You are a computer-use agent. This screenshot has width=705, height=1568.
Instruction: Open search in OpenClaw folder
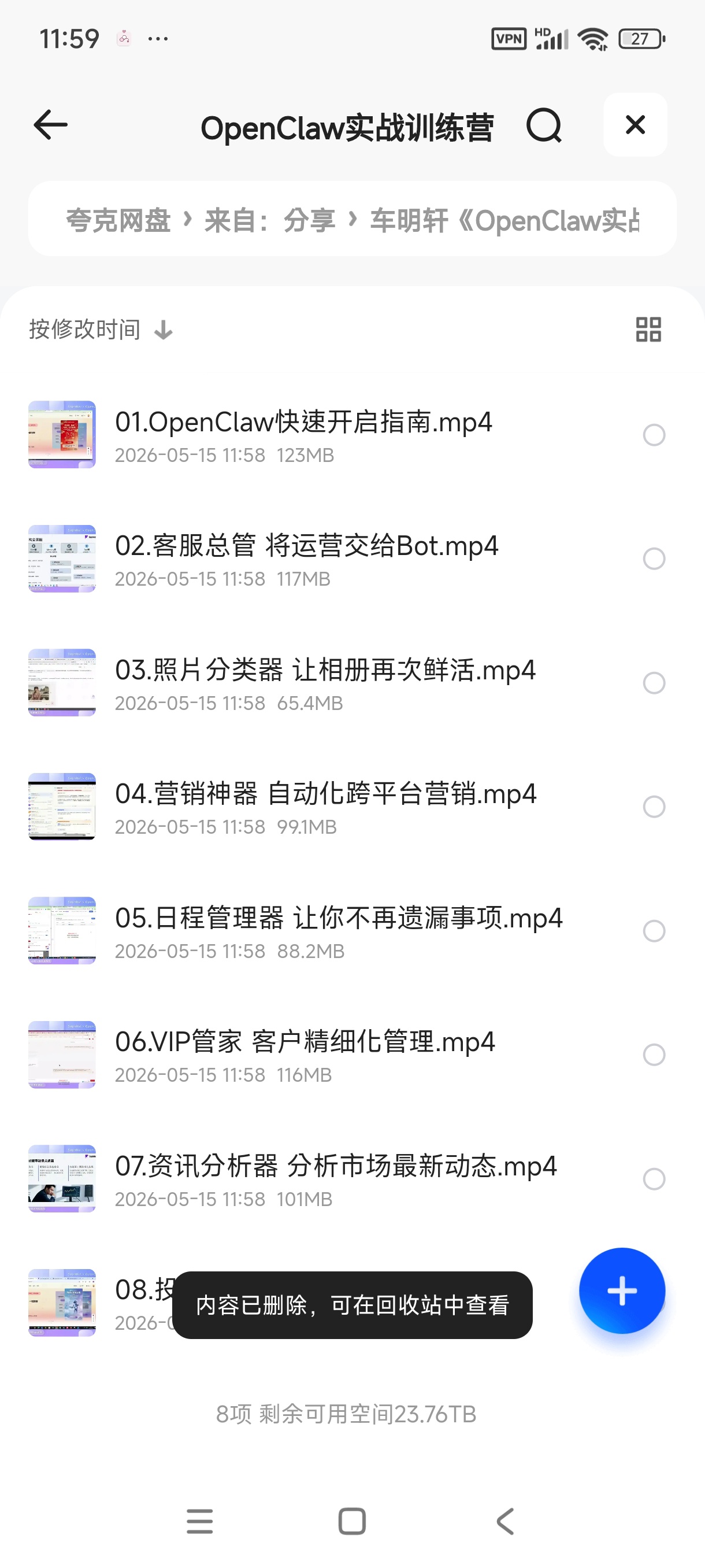pyautogui.click(x=544, y=125)
